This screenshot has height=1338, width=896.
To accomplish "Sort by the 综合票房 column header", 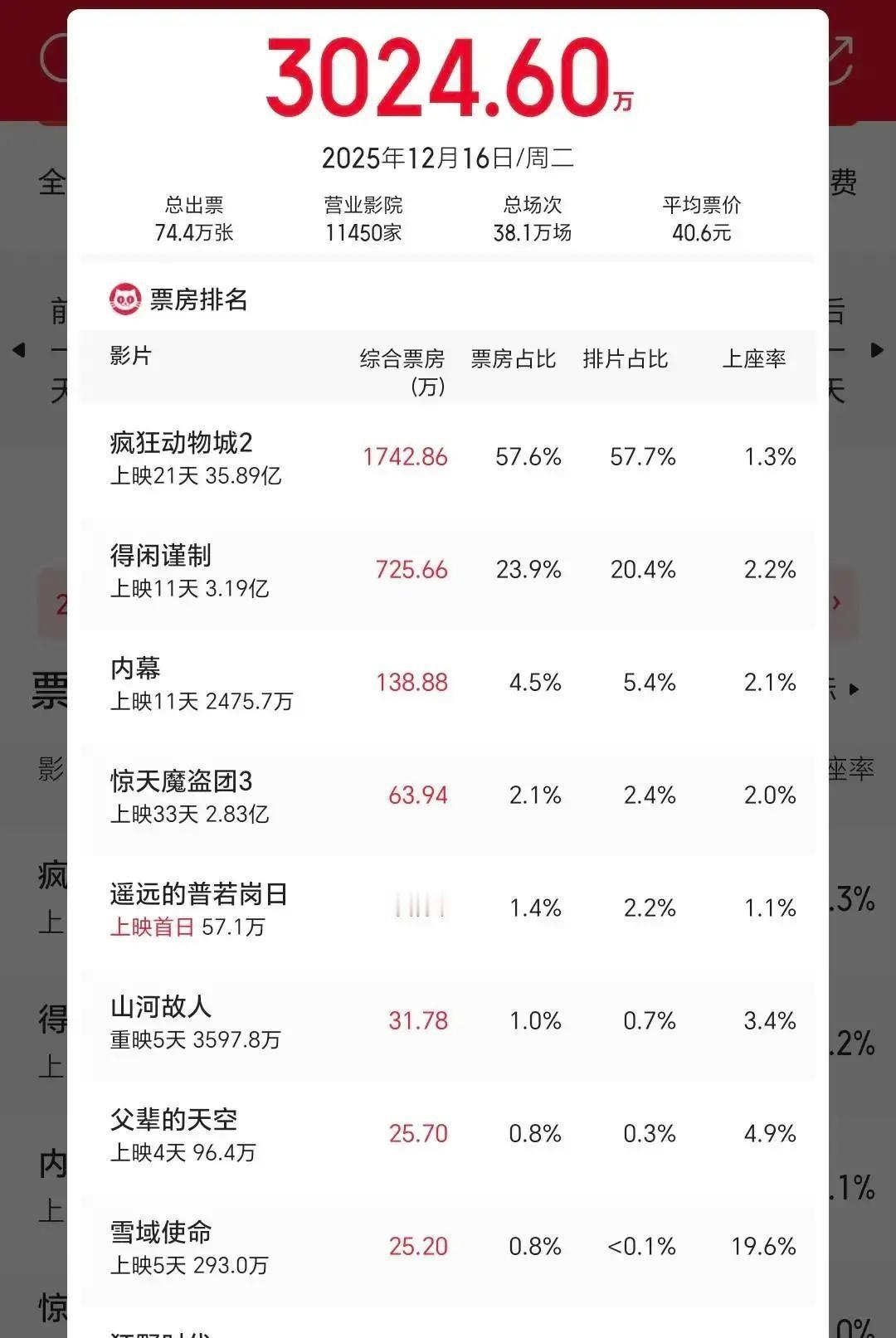I will 404,368.
